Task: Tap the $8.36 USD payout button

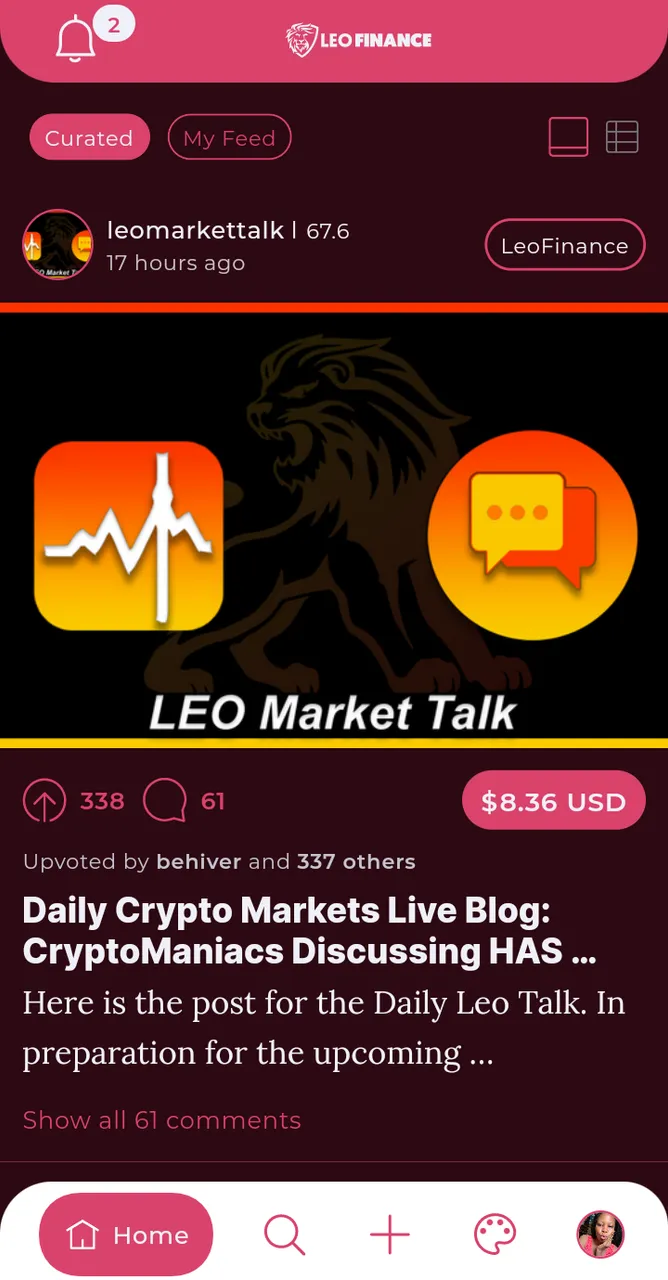Action: point(554,801)
